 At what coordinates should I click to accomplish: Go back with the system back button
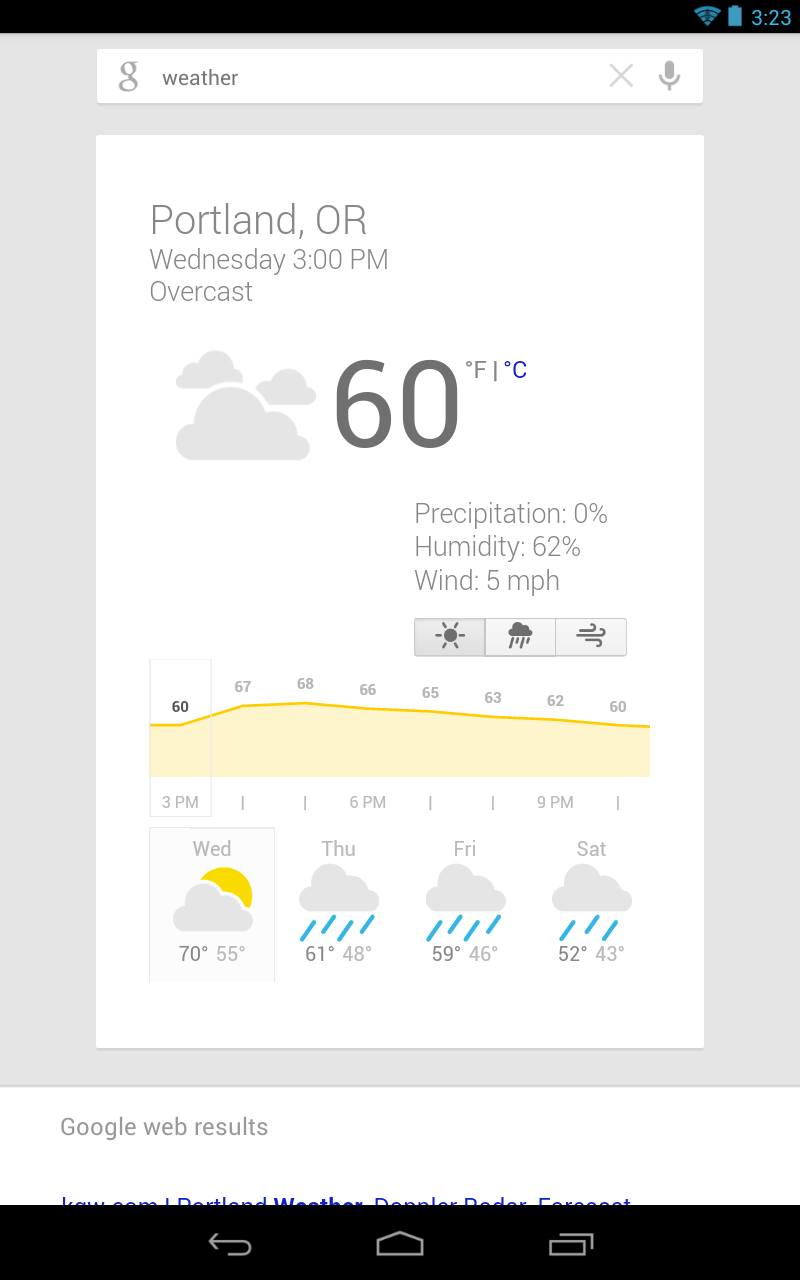coord(229,1244)
